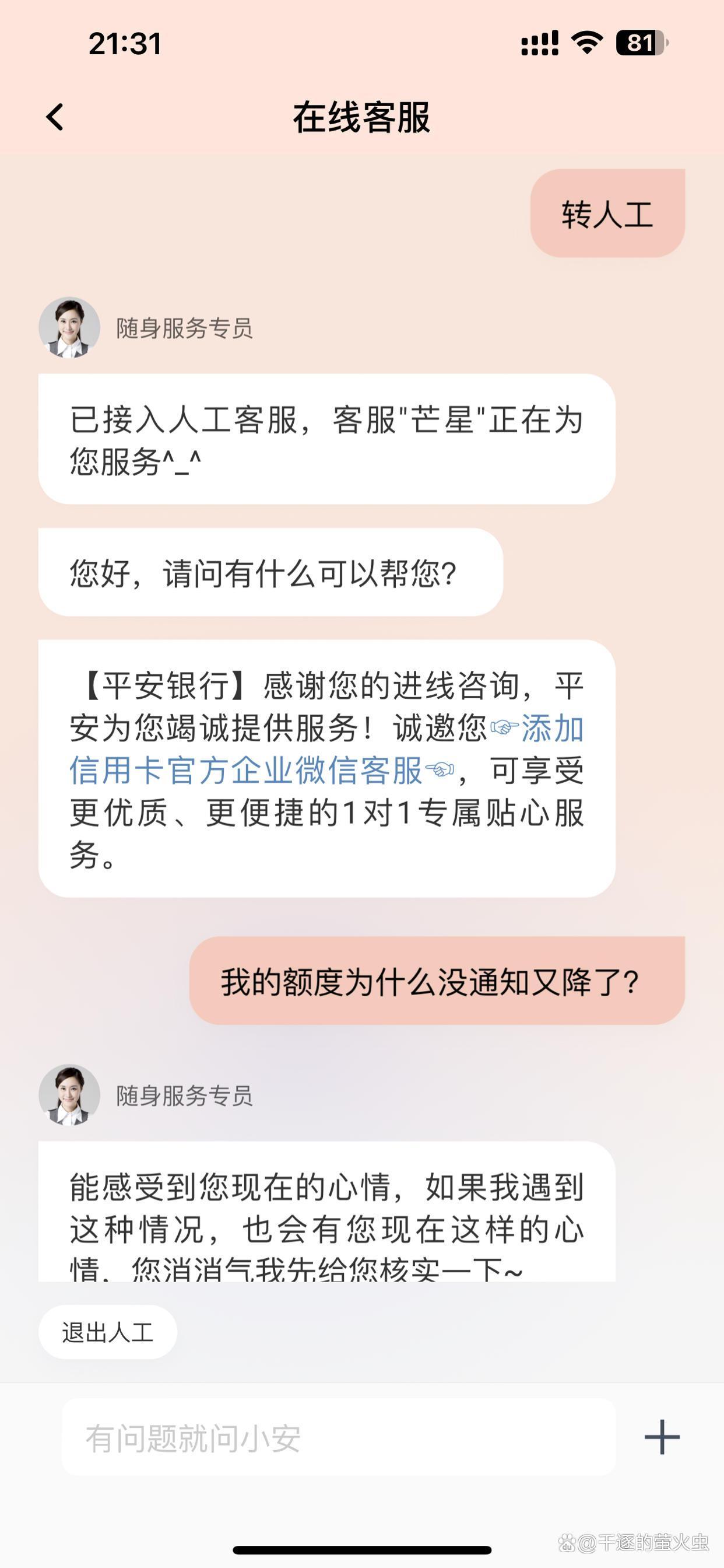Open the plus attachment menu
The image size is (724, 1568).
pyautogui.click(x=662, y=1438)
